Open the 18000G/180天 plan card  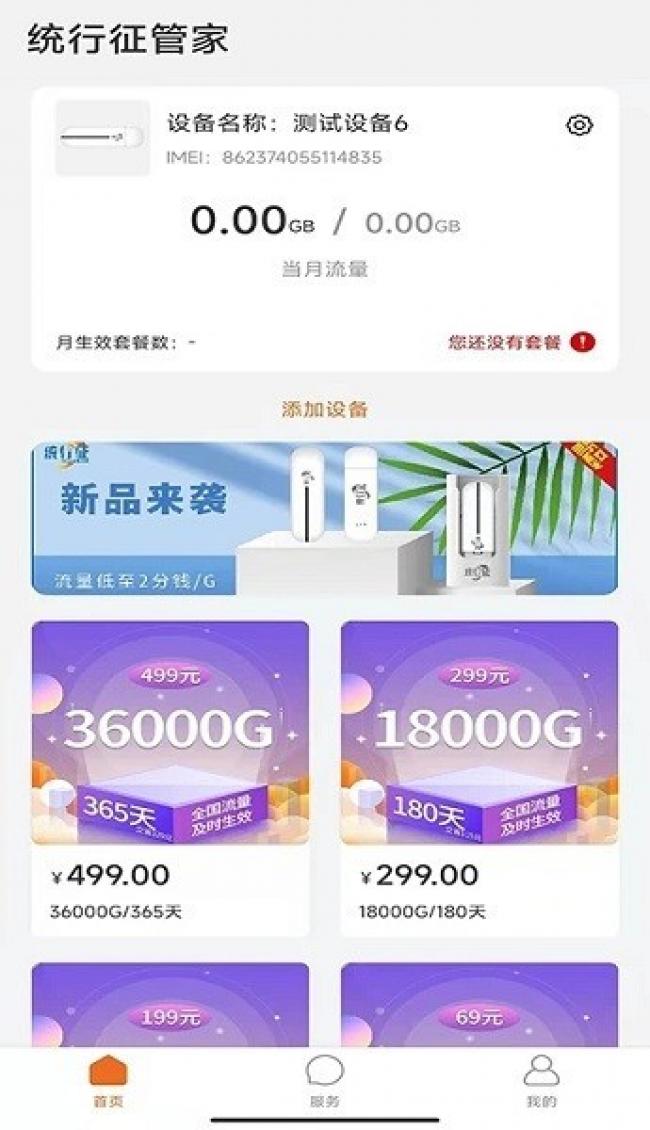click(479, 778)
